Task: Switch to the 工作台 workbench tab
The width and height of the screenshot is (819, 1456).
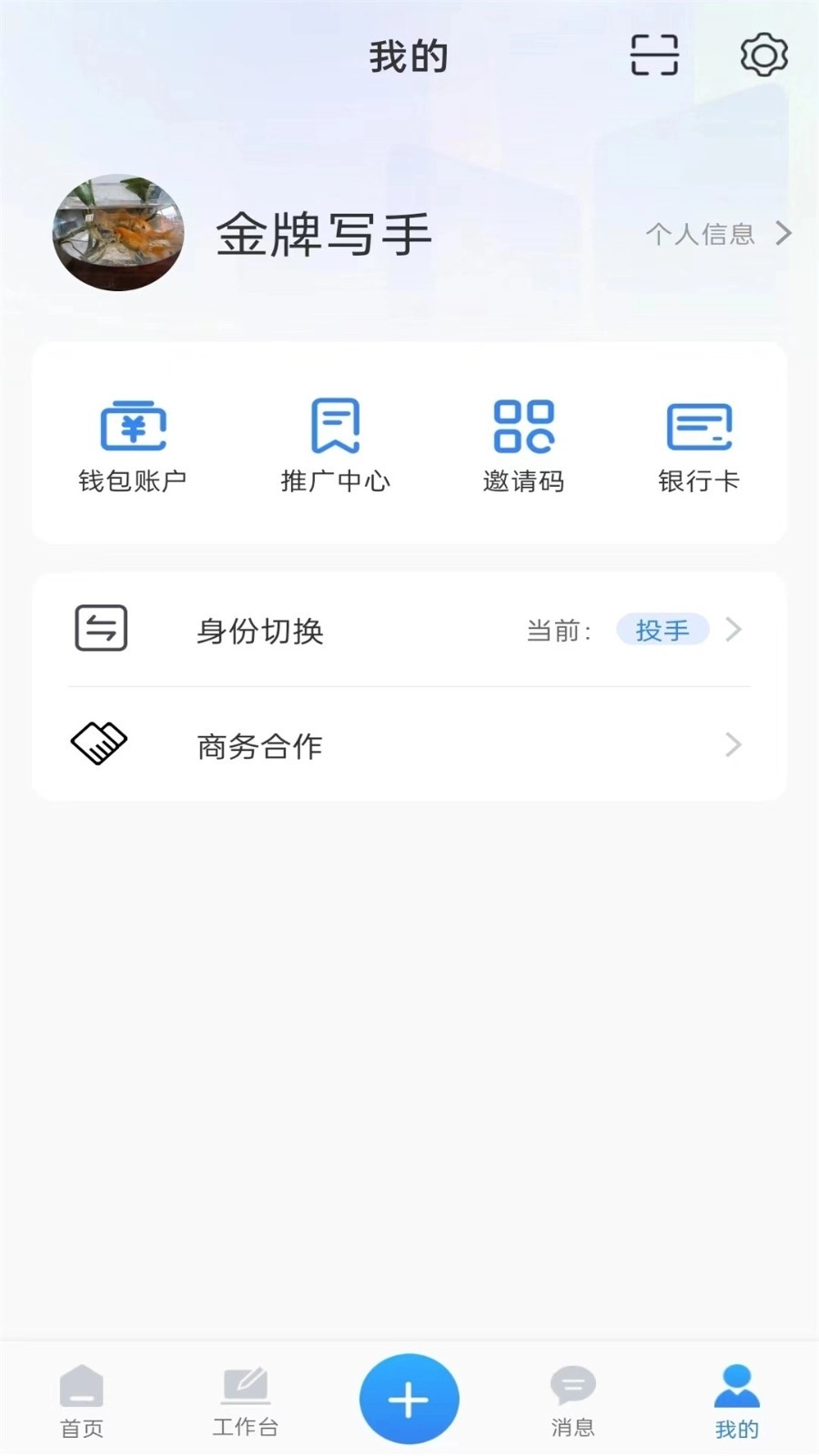Action: click(245, 1401)
